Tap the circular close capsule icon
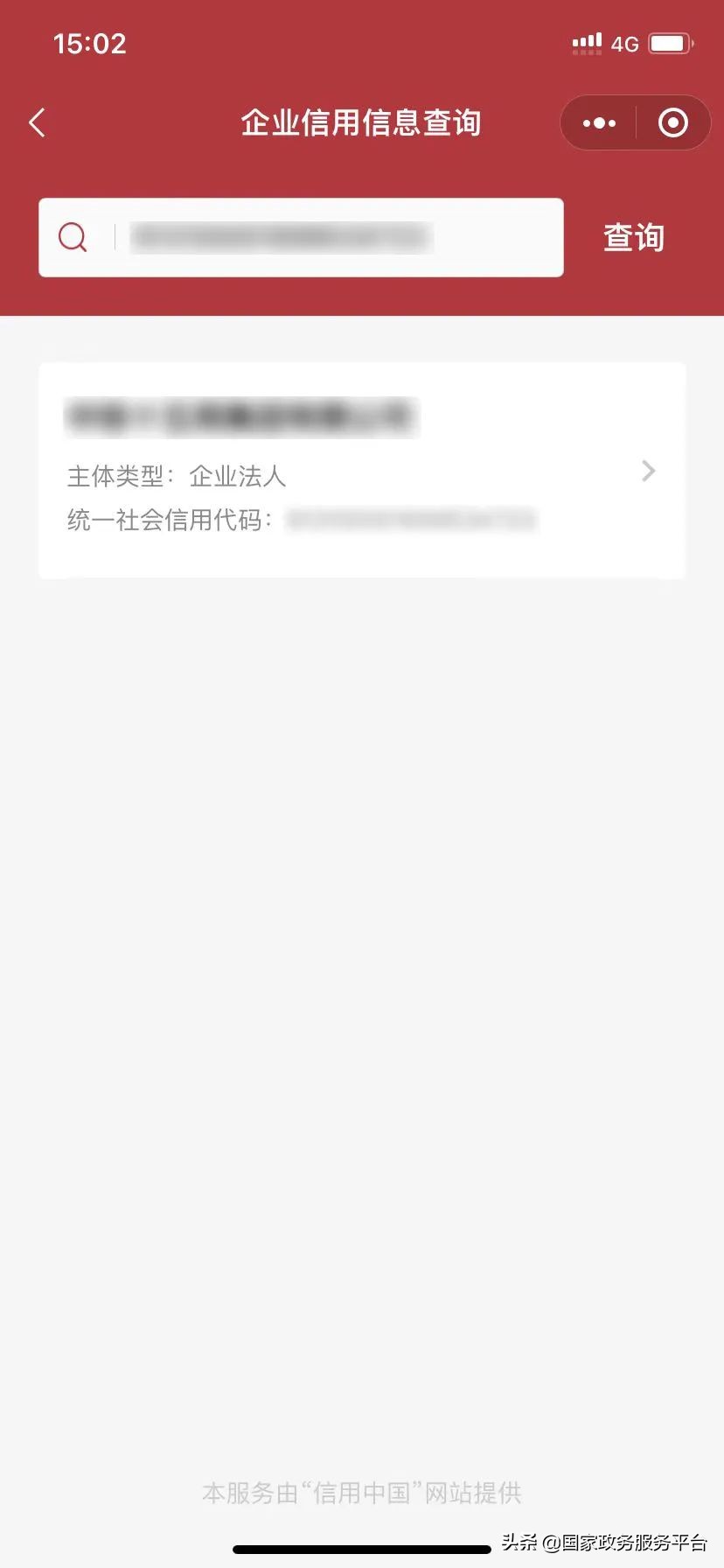The width and height of the screenshot is (724, 1568). coord(673,122)
